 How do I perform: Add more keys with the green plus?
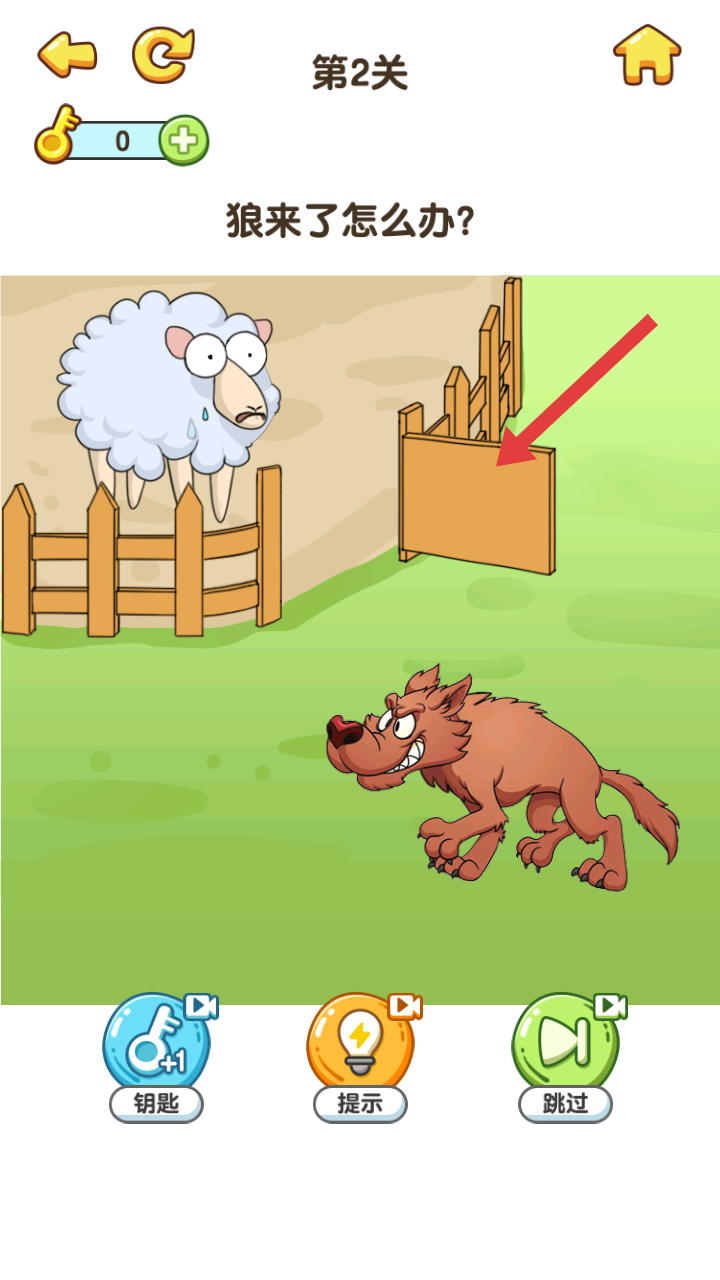[x=183, y=141]
